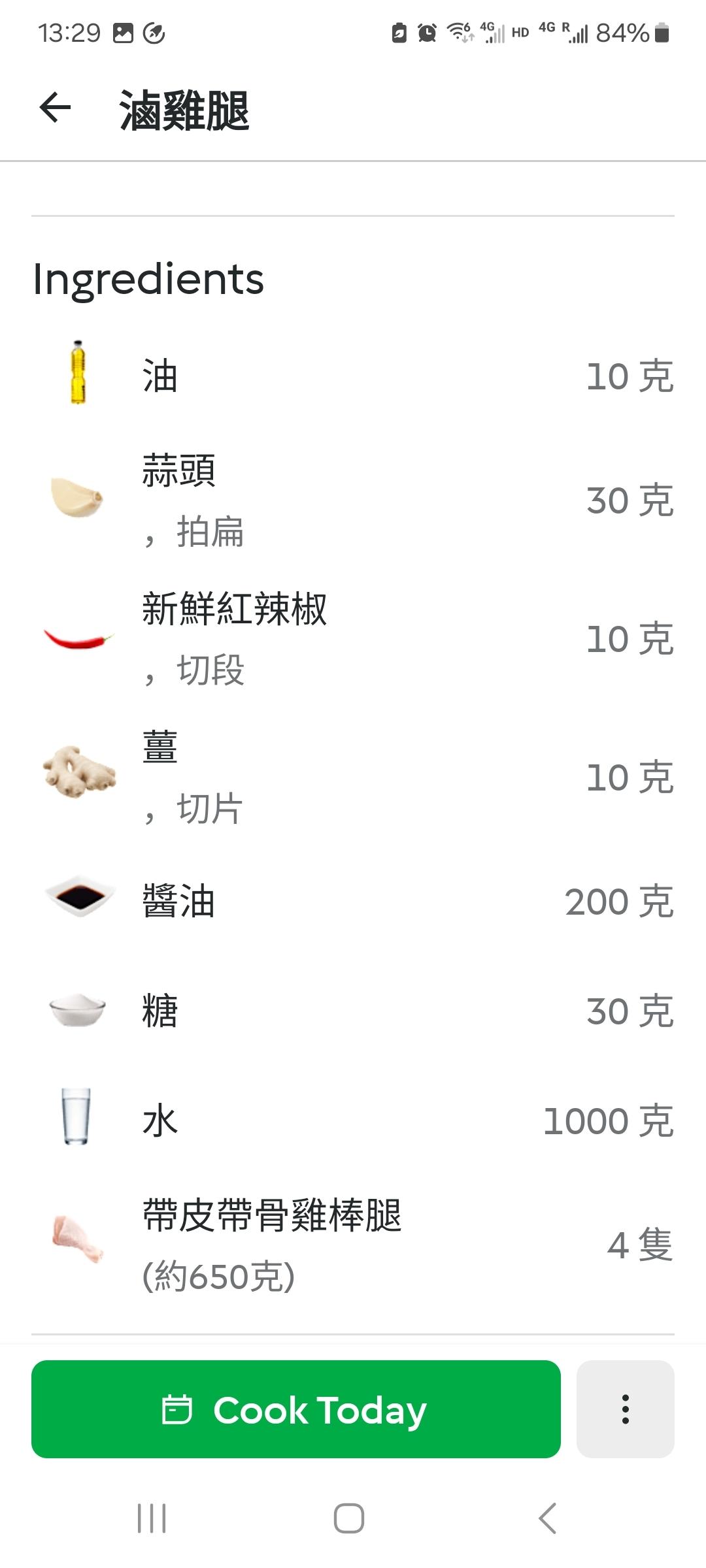Image resolution: width=706 pixels, height=1568 pixels.
Task: Open the three-dot more options button
Action: click(x=625, y=1409)
